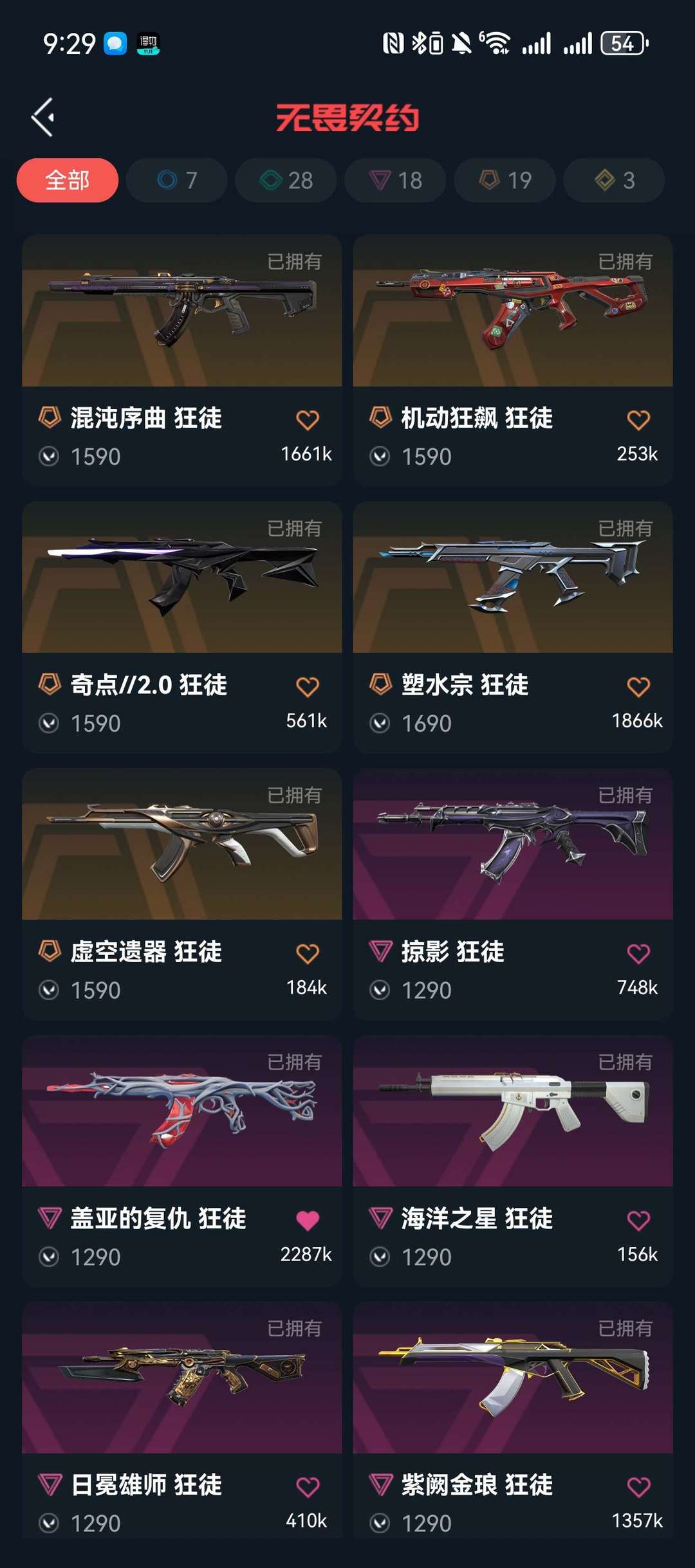Favorite the 塑水宗 狂徒 skin
The image size is (695, 1568).
(638, 687)
